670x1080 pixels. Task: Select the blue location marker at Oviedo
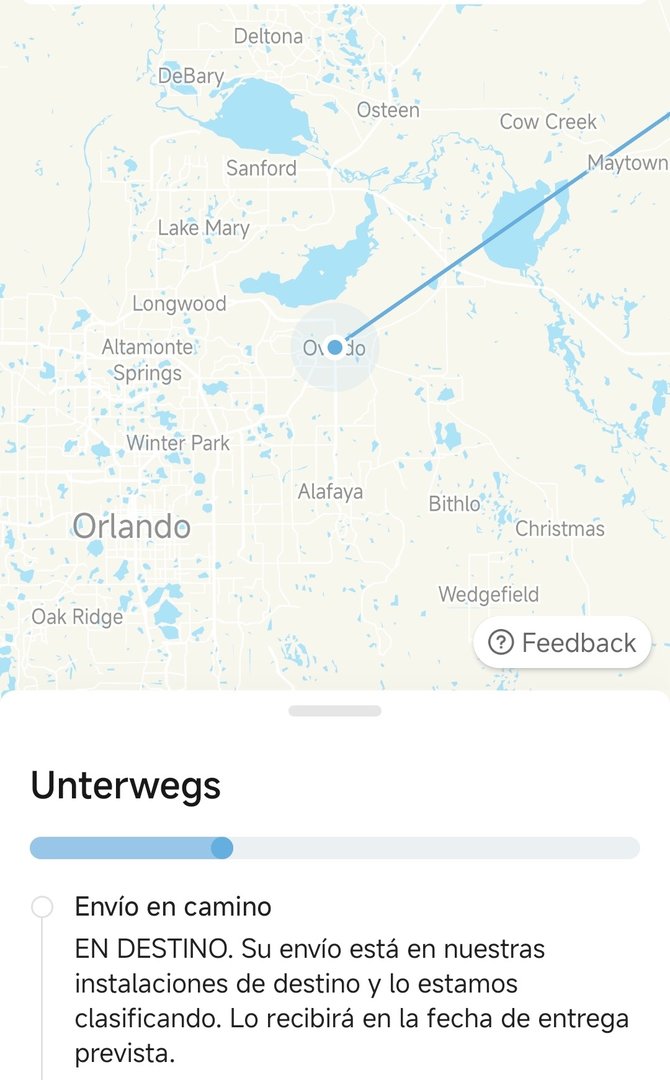coord(335,347)
